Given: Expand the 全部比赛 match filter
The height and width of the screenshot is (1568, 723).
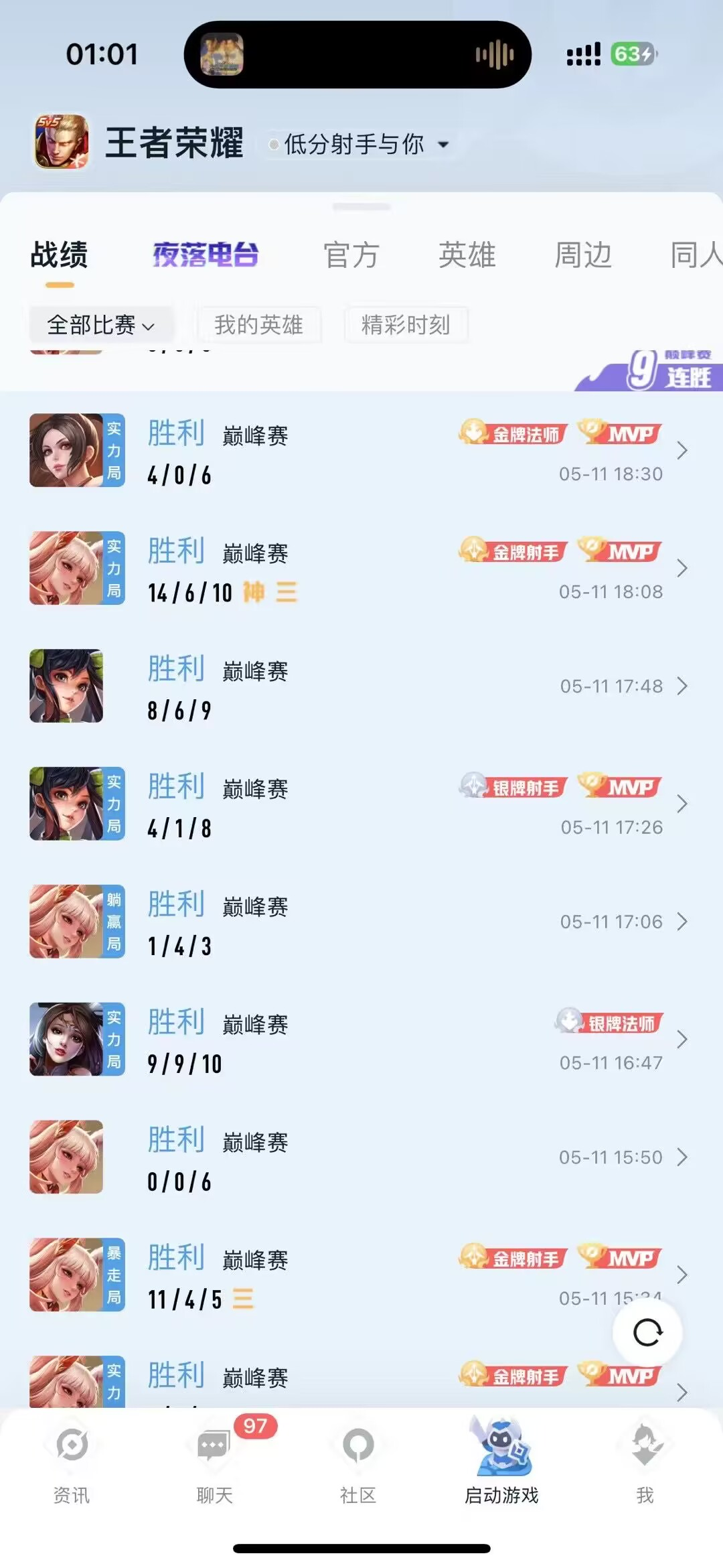Looking at the screenshot, I should point(101,325).
